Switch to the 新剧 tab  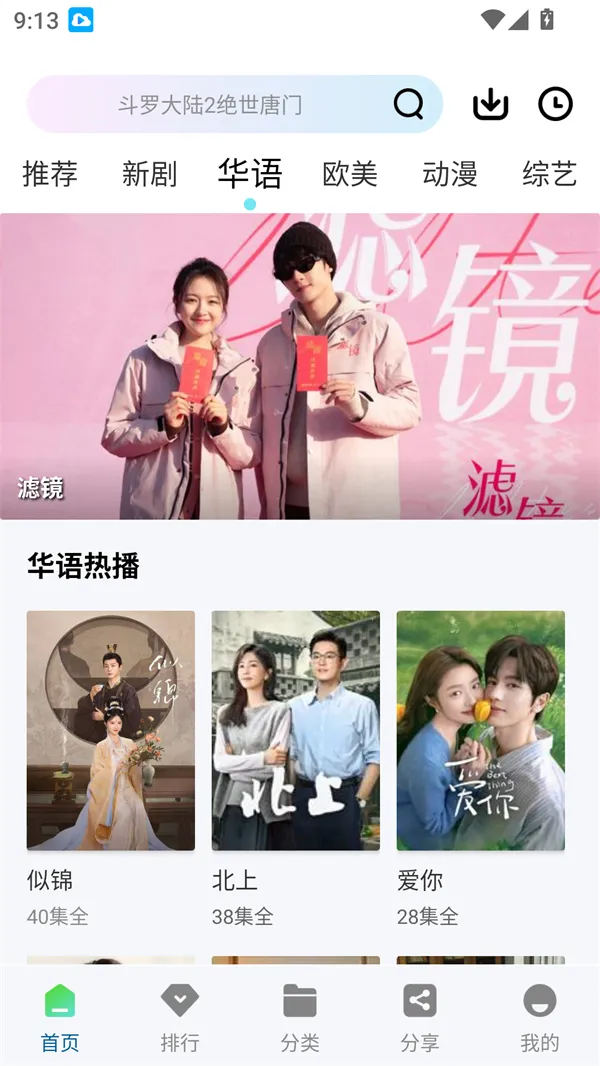coord(149,174)
